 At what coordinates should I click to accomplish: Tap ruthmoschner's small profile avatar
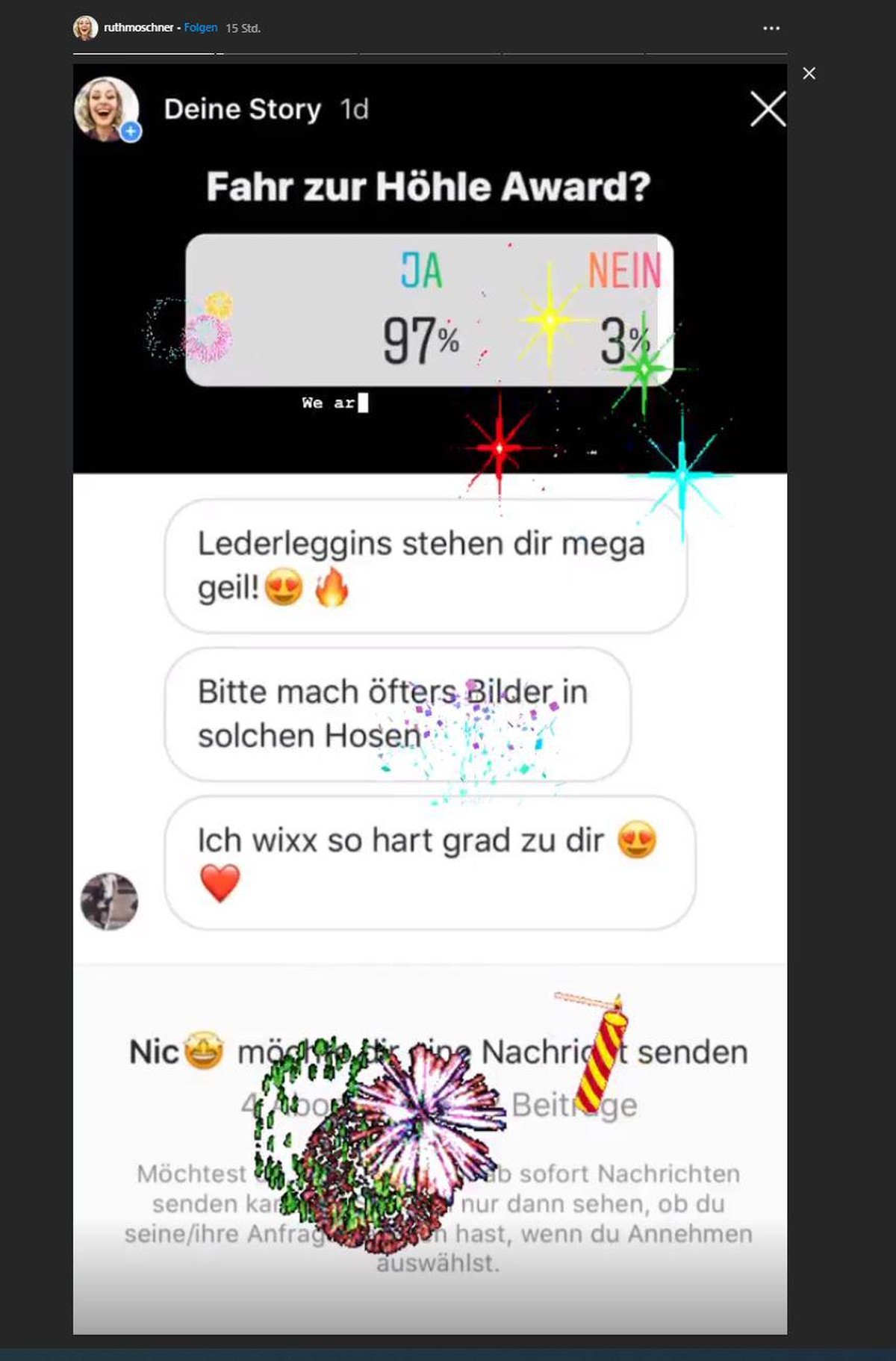85,28
